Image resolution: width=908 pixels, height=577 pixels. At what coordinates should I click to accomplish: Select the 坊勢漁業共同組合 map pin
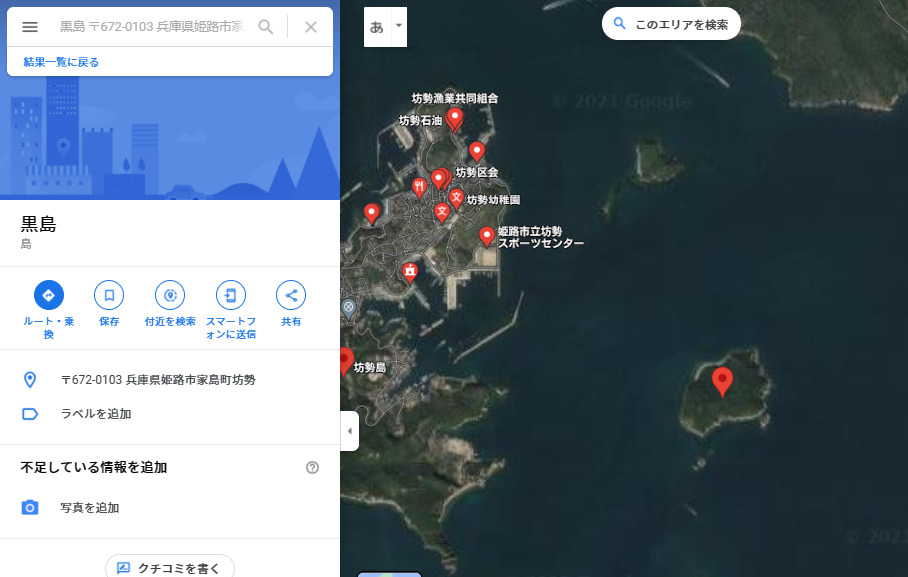455,118
